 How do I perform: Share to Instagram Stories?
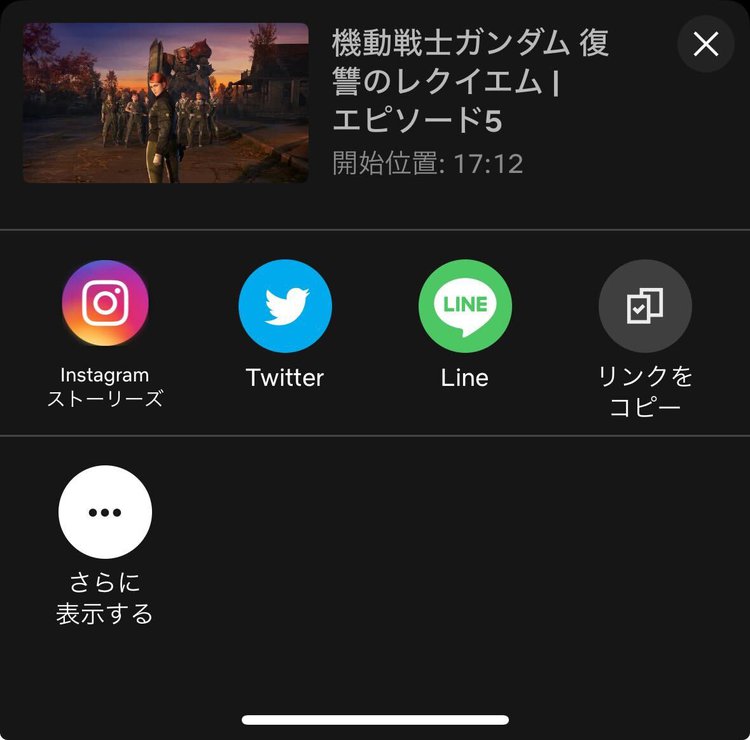pyautogui.click(x=105, y=304)
